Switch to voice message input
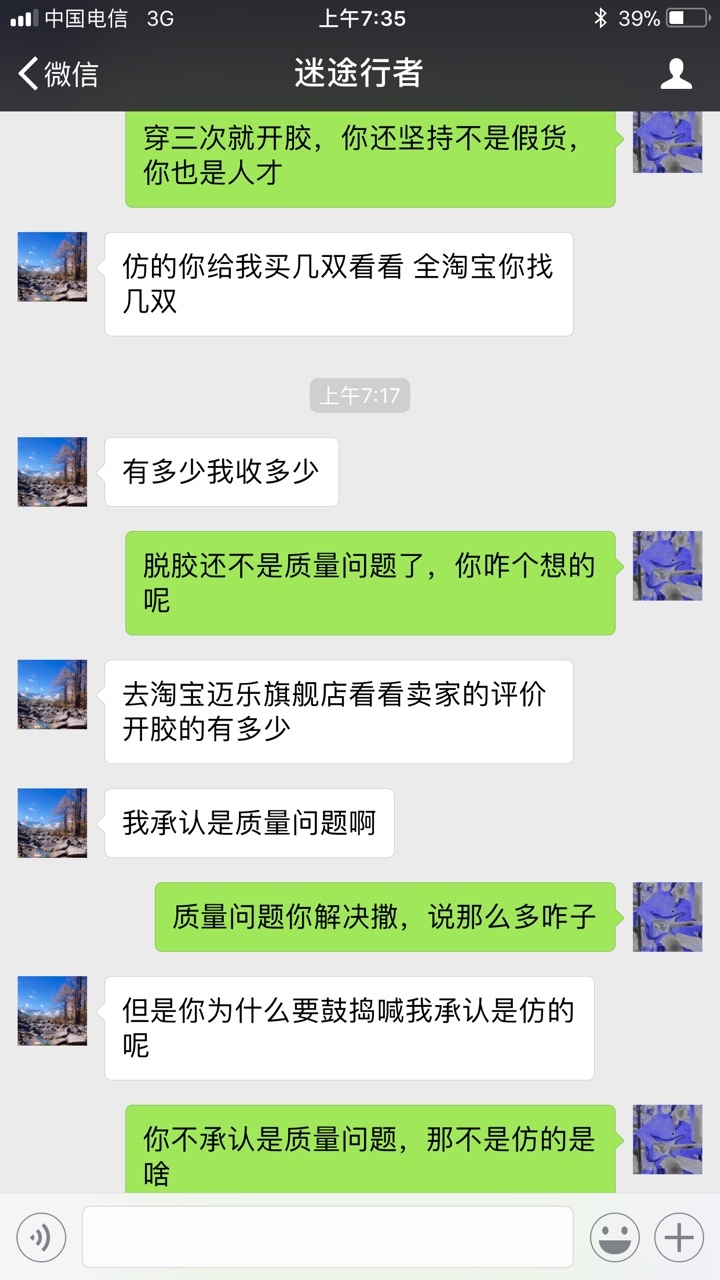The height and width of the screenshot is (1280, 720). point(41,1239)
